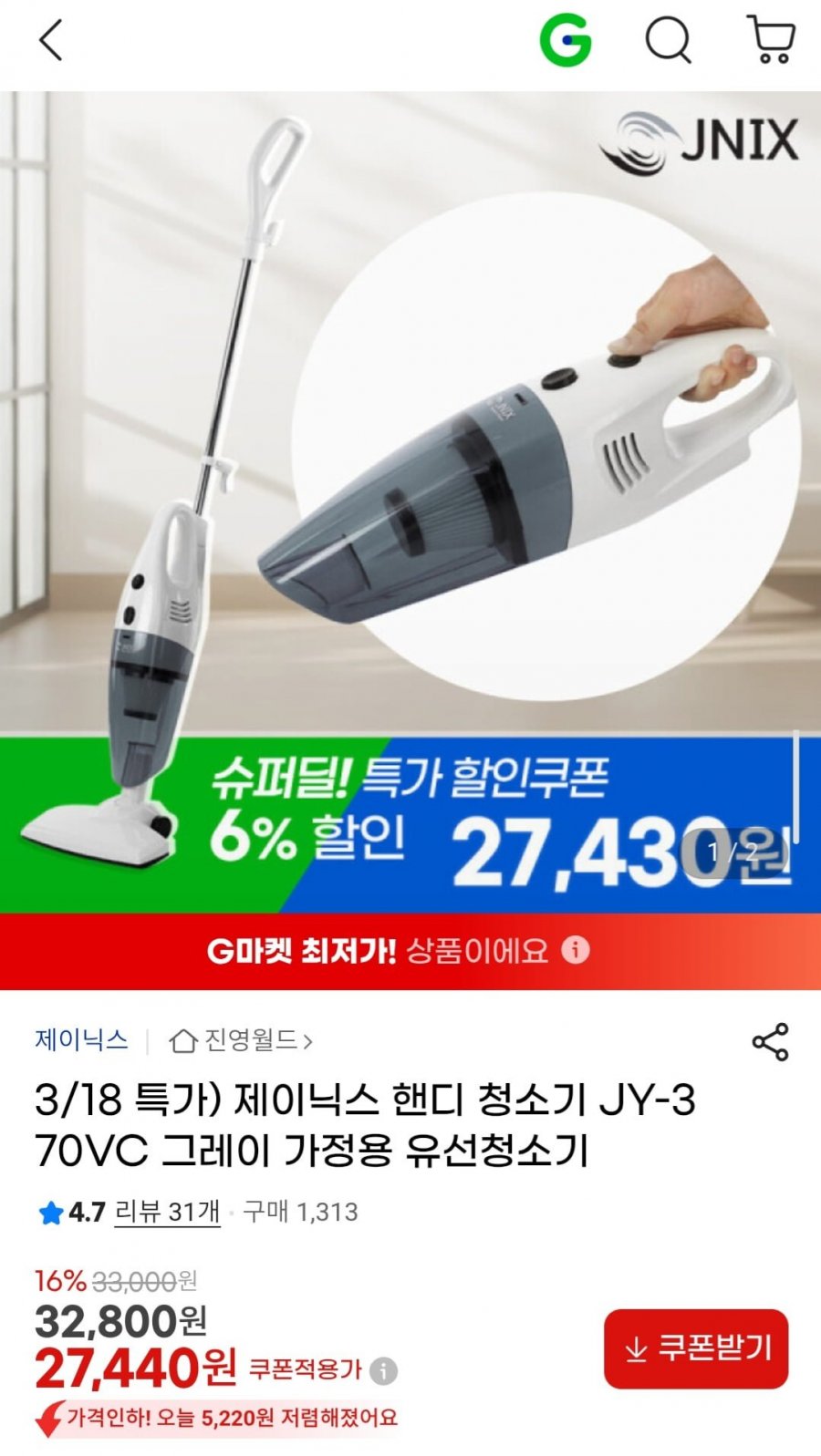Open the Gmarket home logo
821x1456 pixels.
tap(565, 41)
